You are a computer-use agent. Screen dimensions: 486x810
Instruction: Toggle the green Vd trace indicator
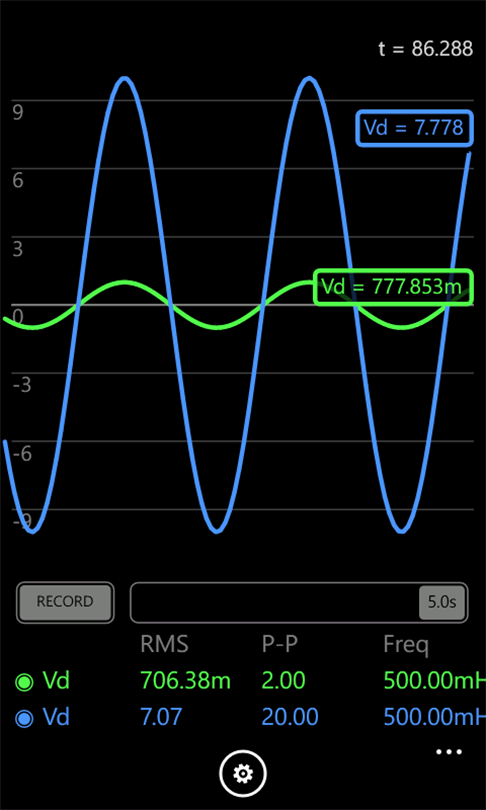coord(24,682)
